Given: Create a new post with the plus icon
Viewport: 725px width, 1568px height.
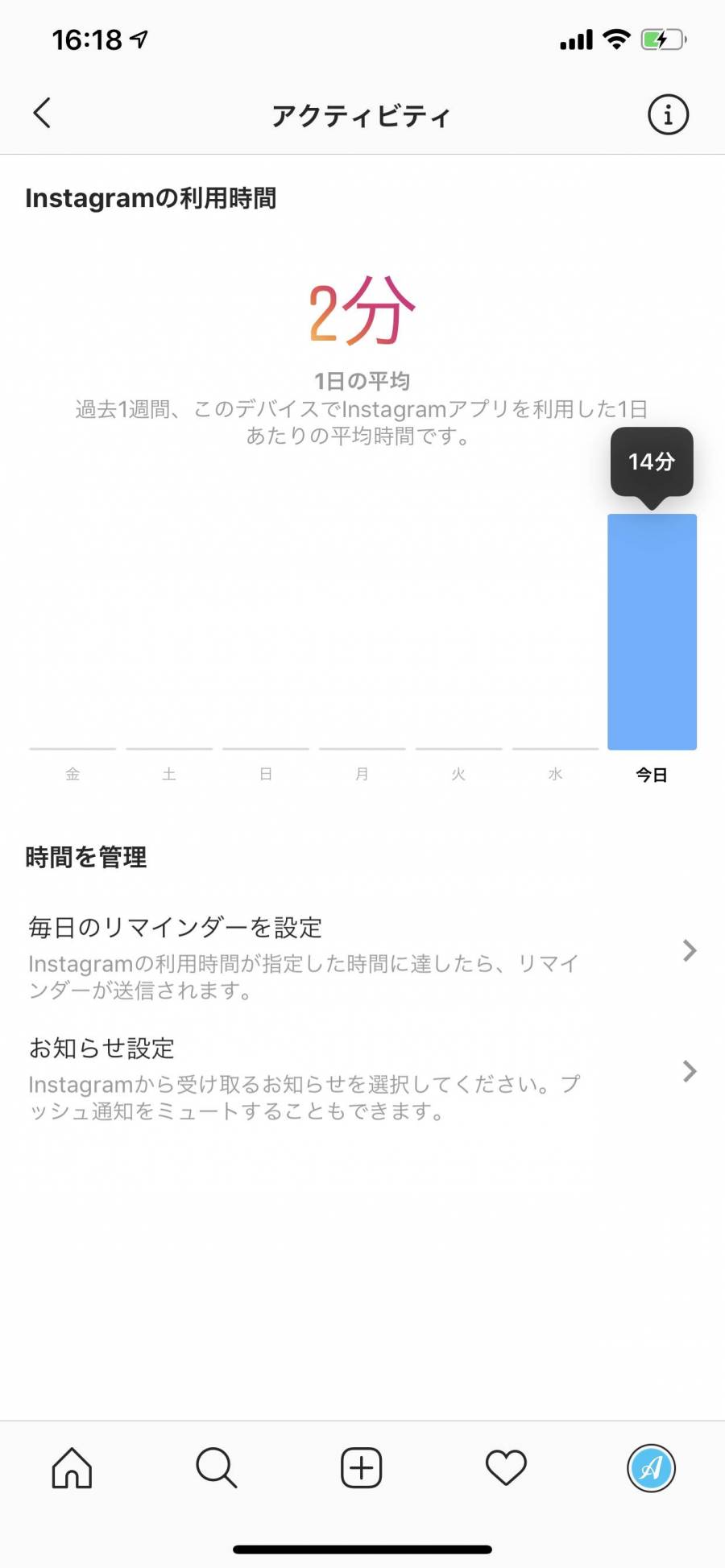Looking at the screenshot, I should coord(362,1467).
